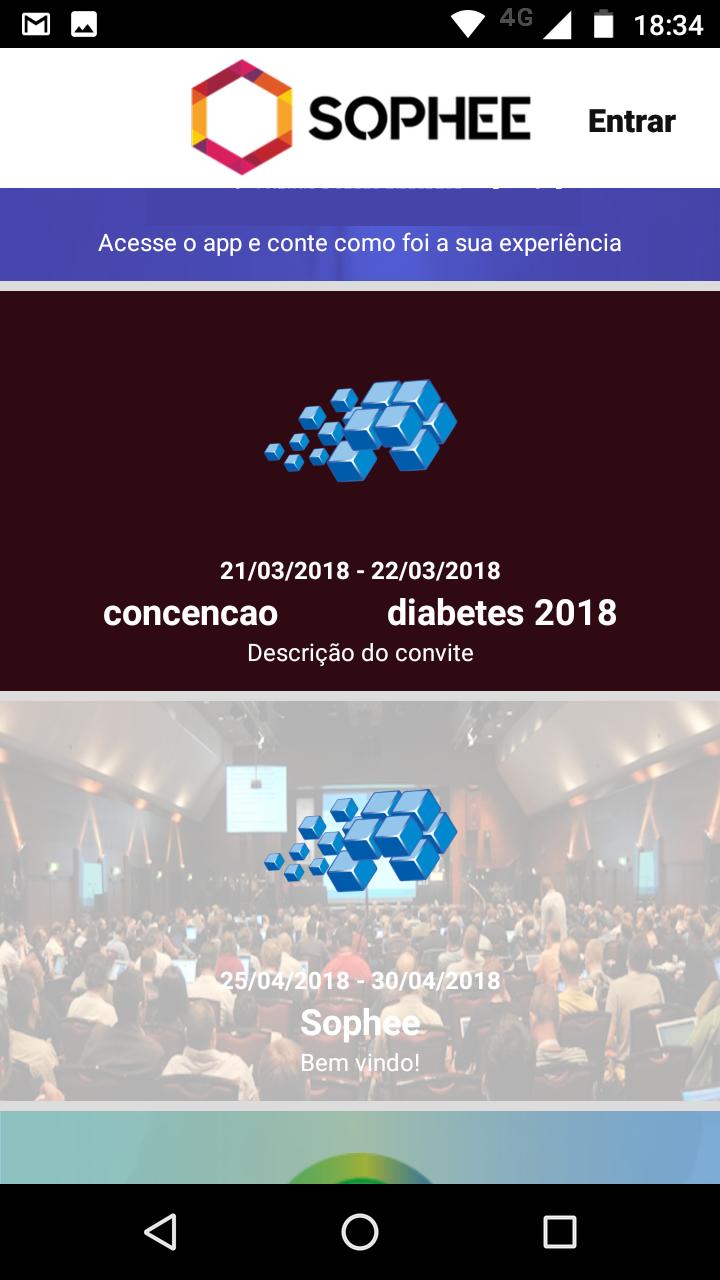The width and height of the screenshot is (720, 1280).
Task: Open the banner about sharing your experience
Action: pos(360,242)
